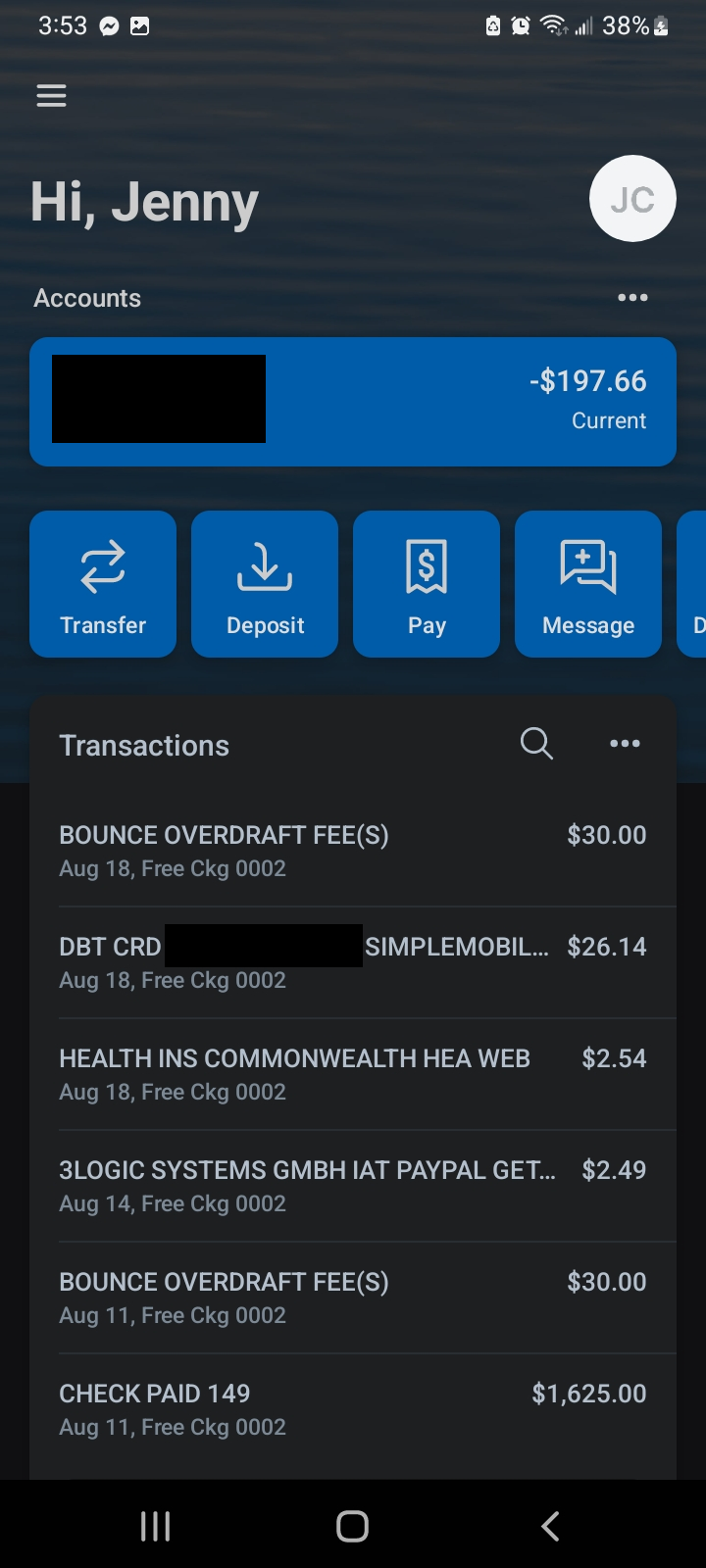View the DBT CRD SIMPLEMOBIL $26.14 transaction
706x1568 pixels.
[x=353, y=962]
